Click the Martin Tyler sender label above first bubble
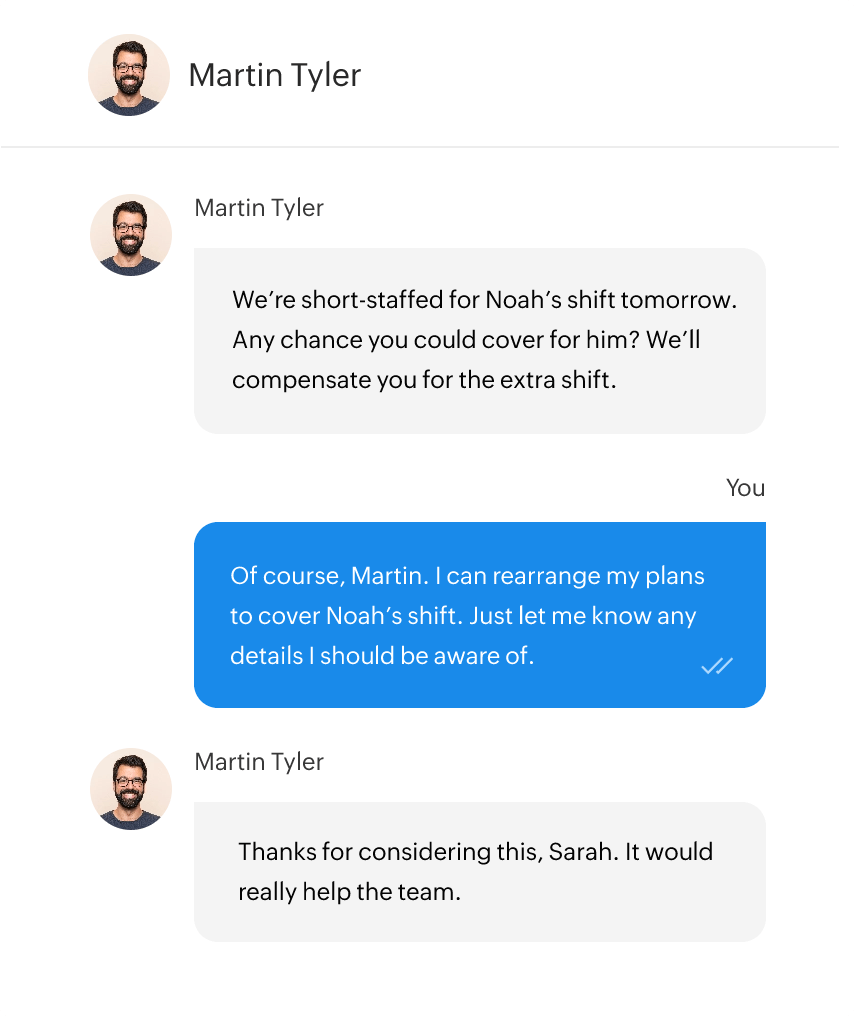854x1016 pixels. (x=259, y=207)
